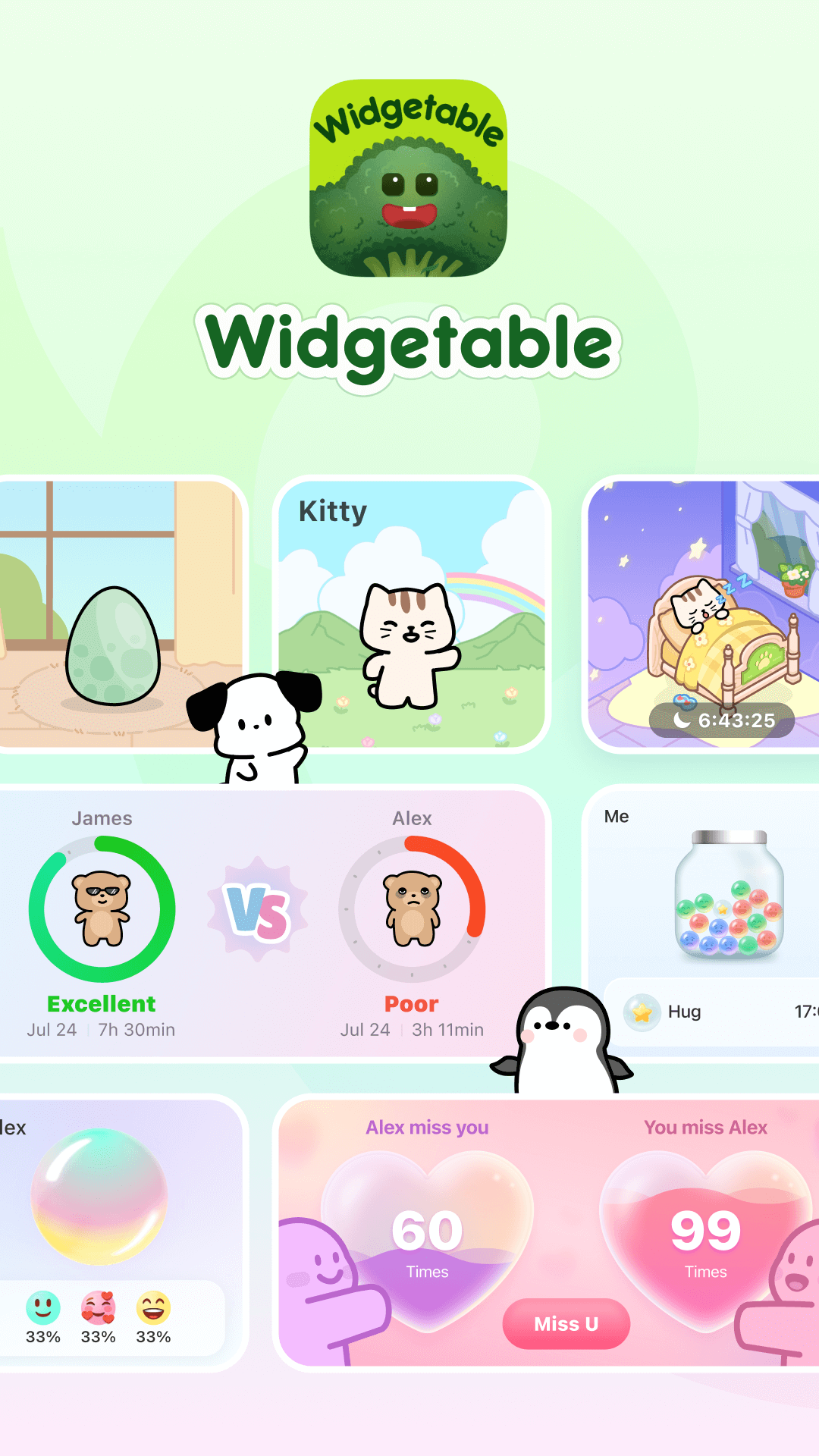The image size is (819, 1456).
Task: Tap the crescent moon sleep timer icon
Action: tap(681, 721)
